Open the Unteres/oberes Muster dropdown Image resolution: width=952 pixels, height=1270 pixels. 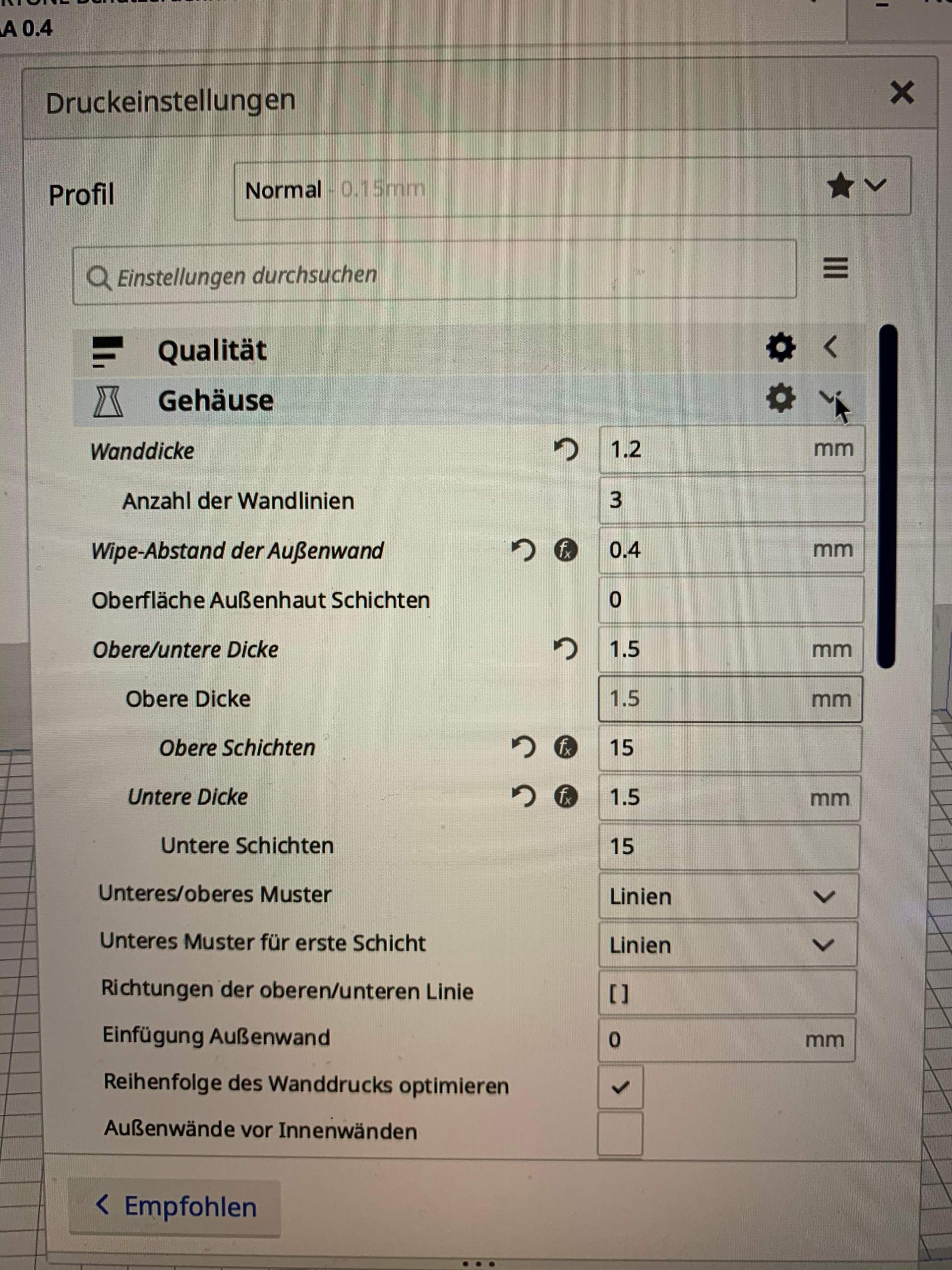(x=727, y=896)
